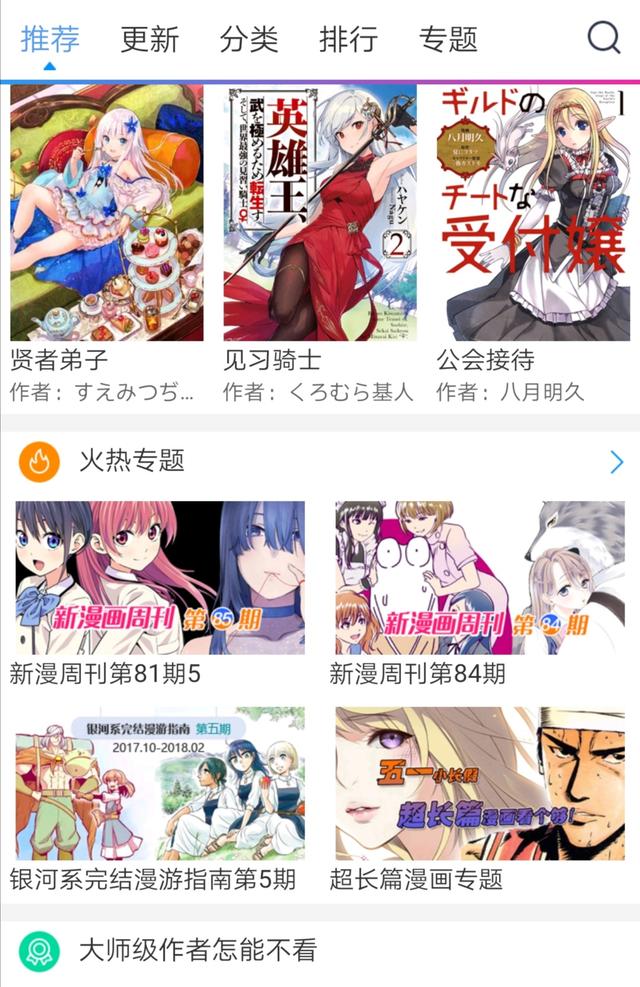Open the 排行 tab
Screen dimensions: 640x987
point(348,39)
